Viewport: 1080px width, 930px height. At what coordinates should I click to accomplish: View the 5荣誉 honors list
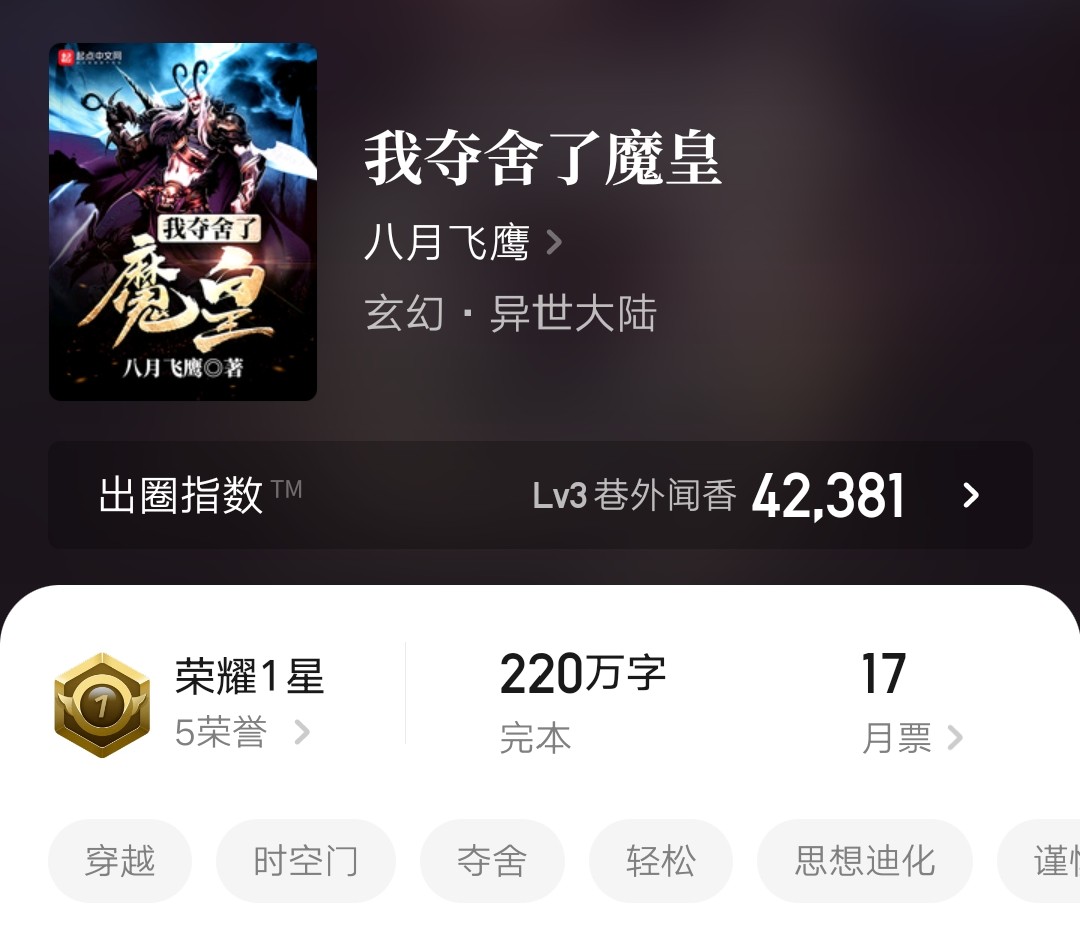pos(242,734)
